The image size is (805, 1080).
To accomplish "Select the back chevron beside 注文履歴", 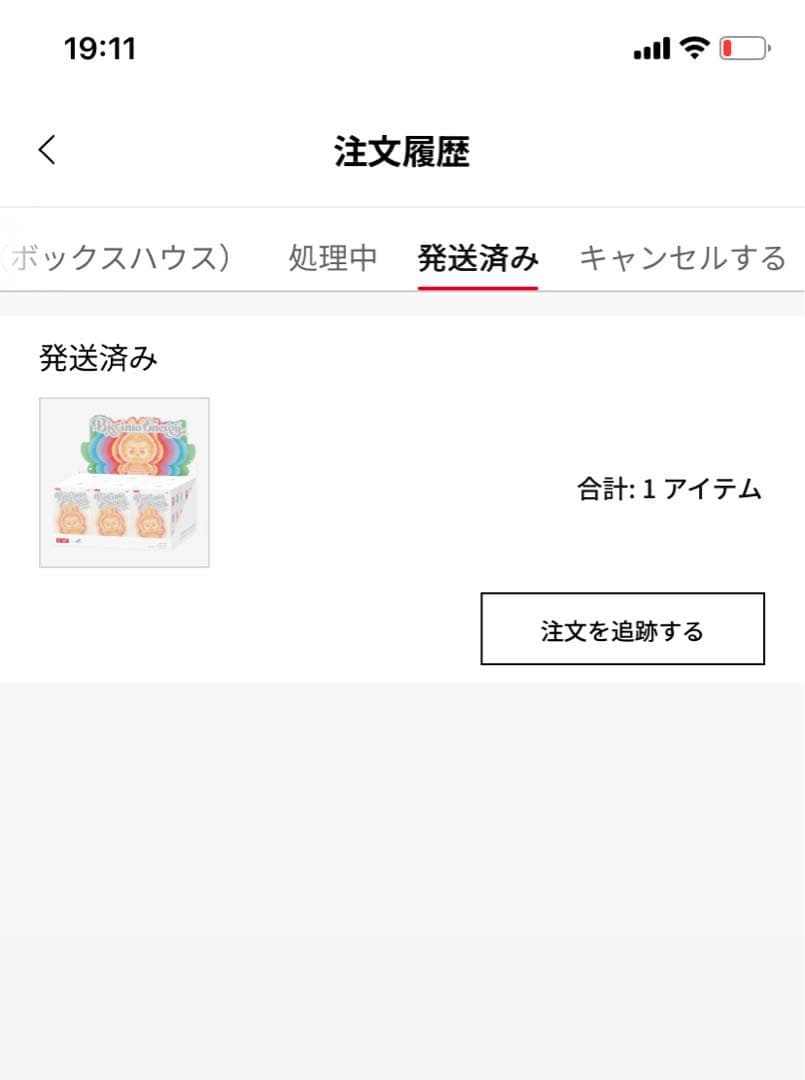I will pyautogui.click(x=44, y=148).
